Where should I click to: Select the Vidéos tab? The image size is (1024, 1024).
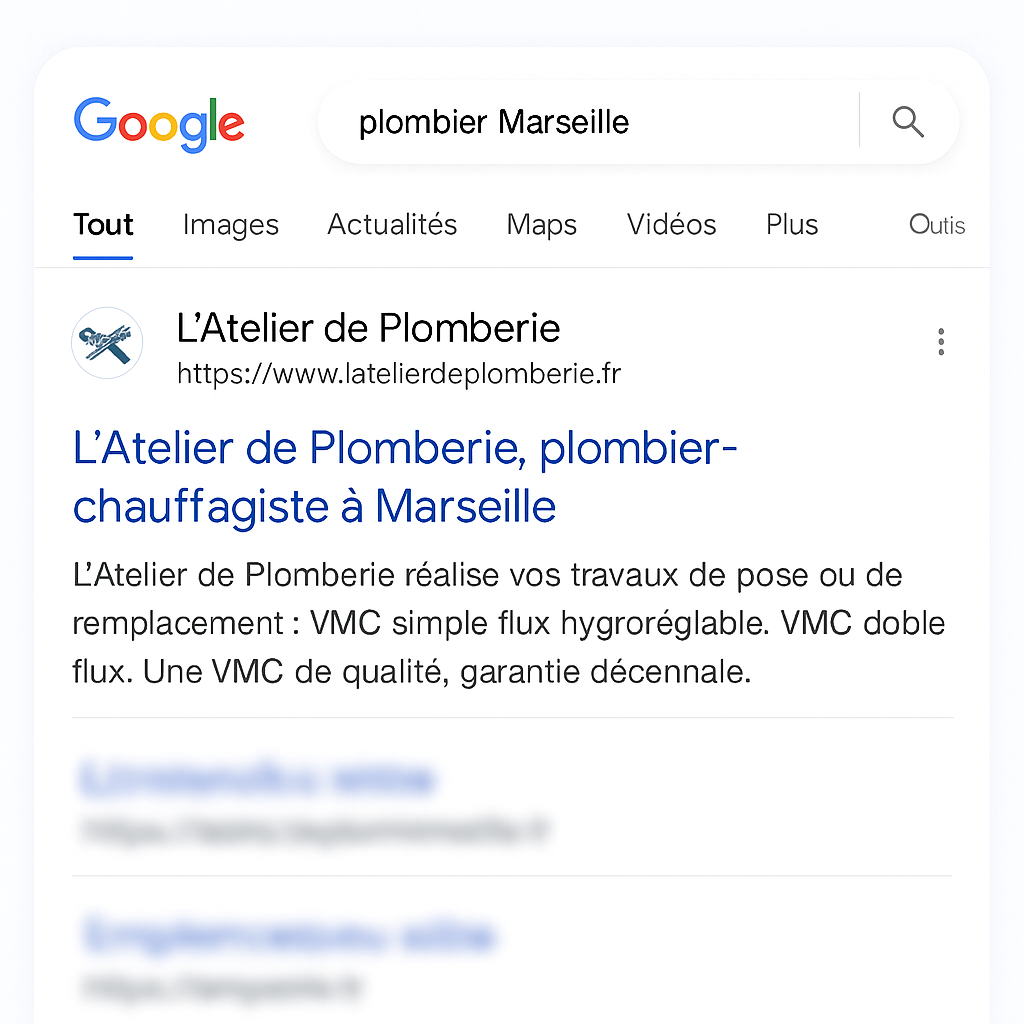(x=671, y=225)
